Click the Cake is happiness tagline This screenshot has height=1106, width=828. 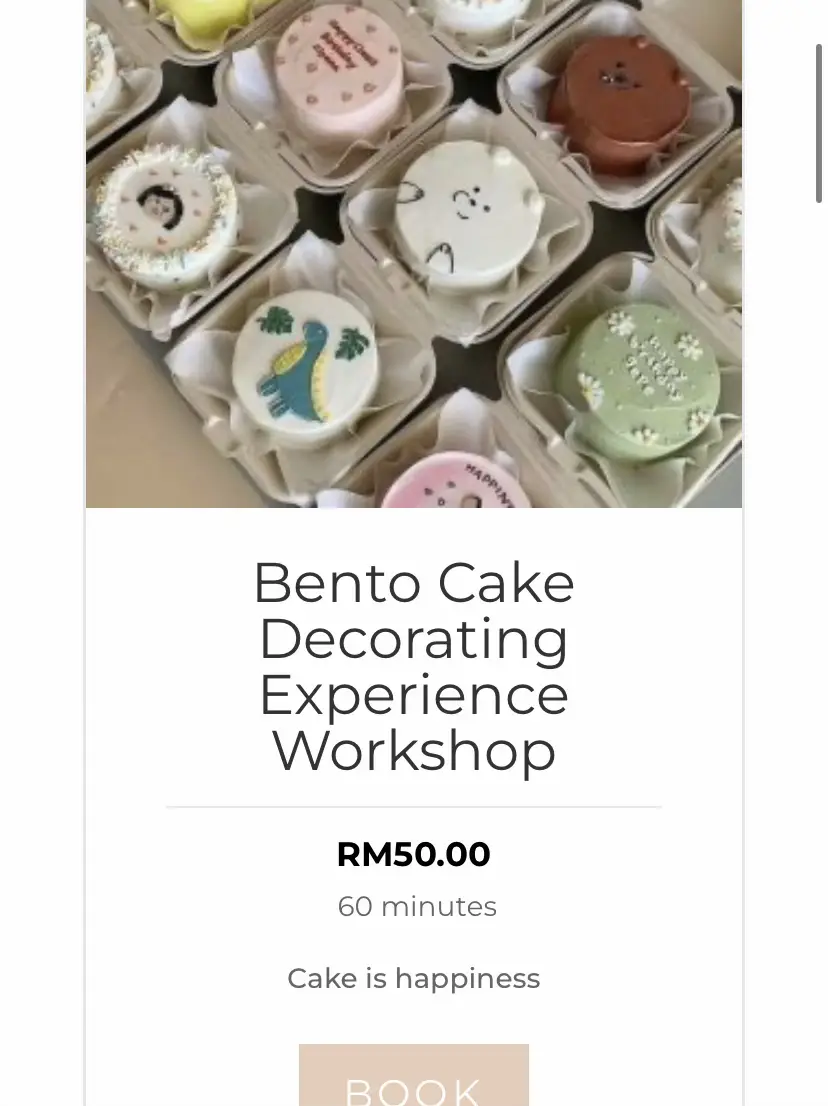[413, 978]
